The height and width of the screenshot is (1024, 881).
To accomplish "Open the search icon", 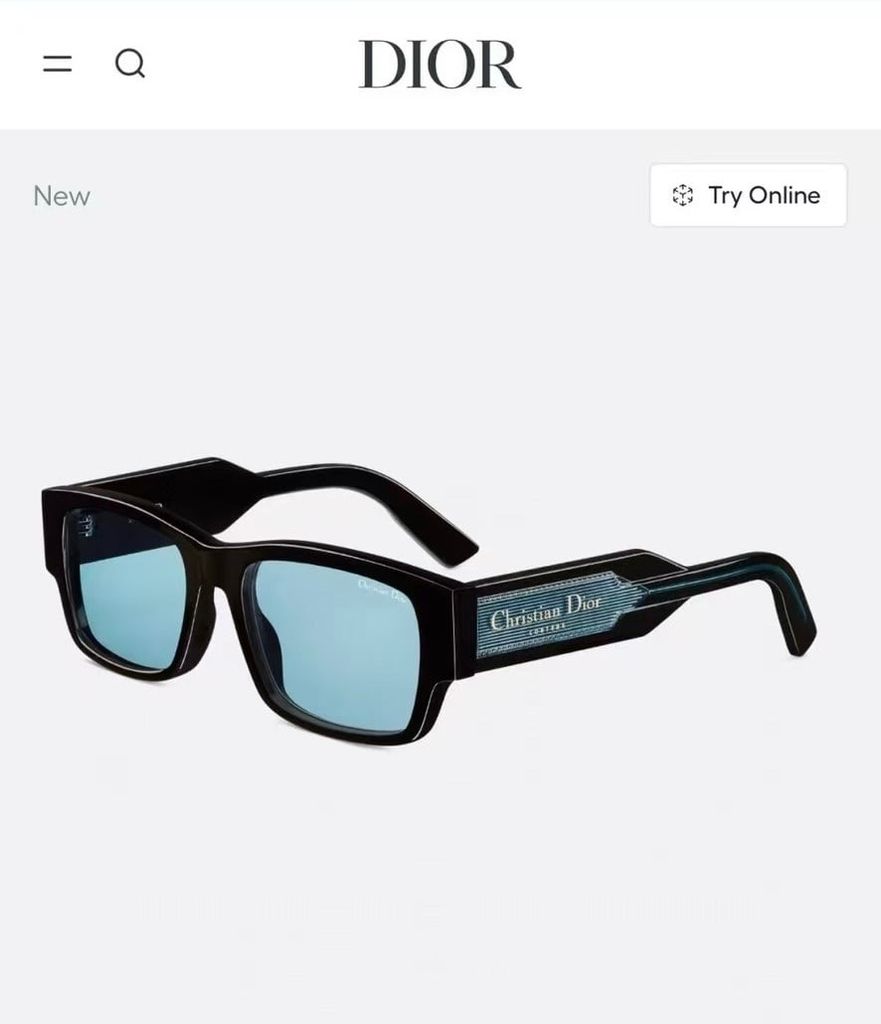I will [x=130, y=64].
